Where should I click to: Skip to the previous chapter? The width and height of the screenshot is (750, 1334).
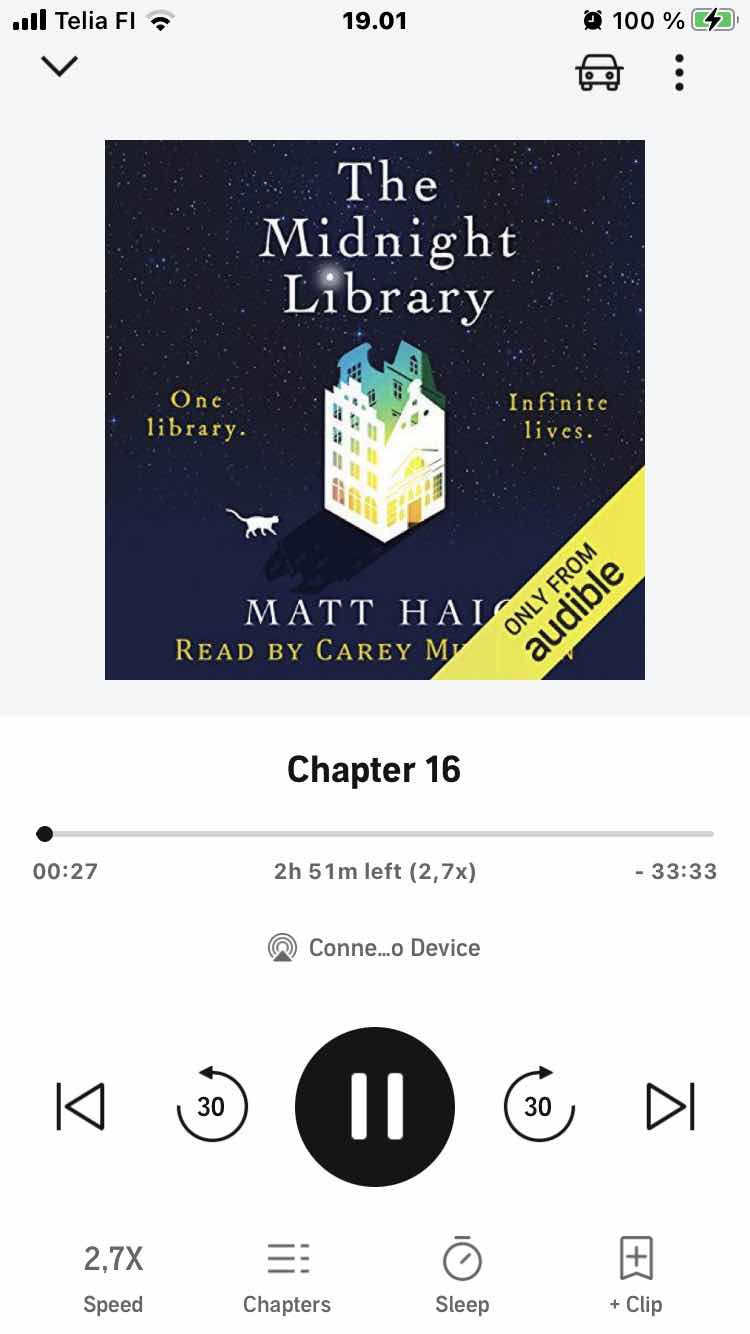click(80, 1107)
